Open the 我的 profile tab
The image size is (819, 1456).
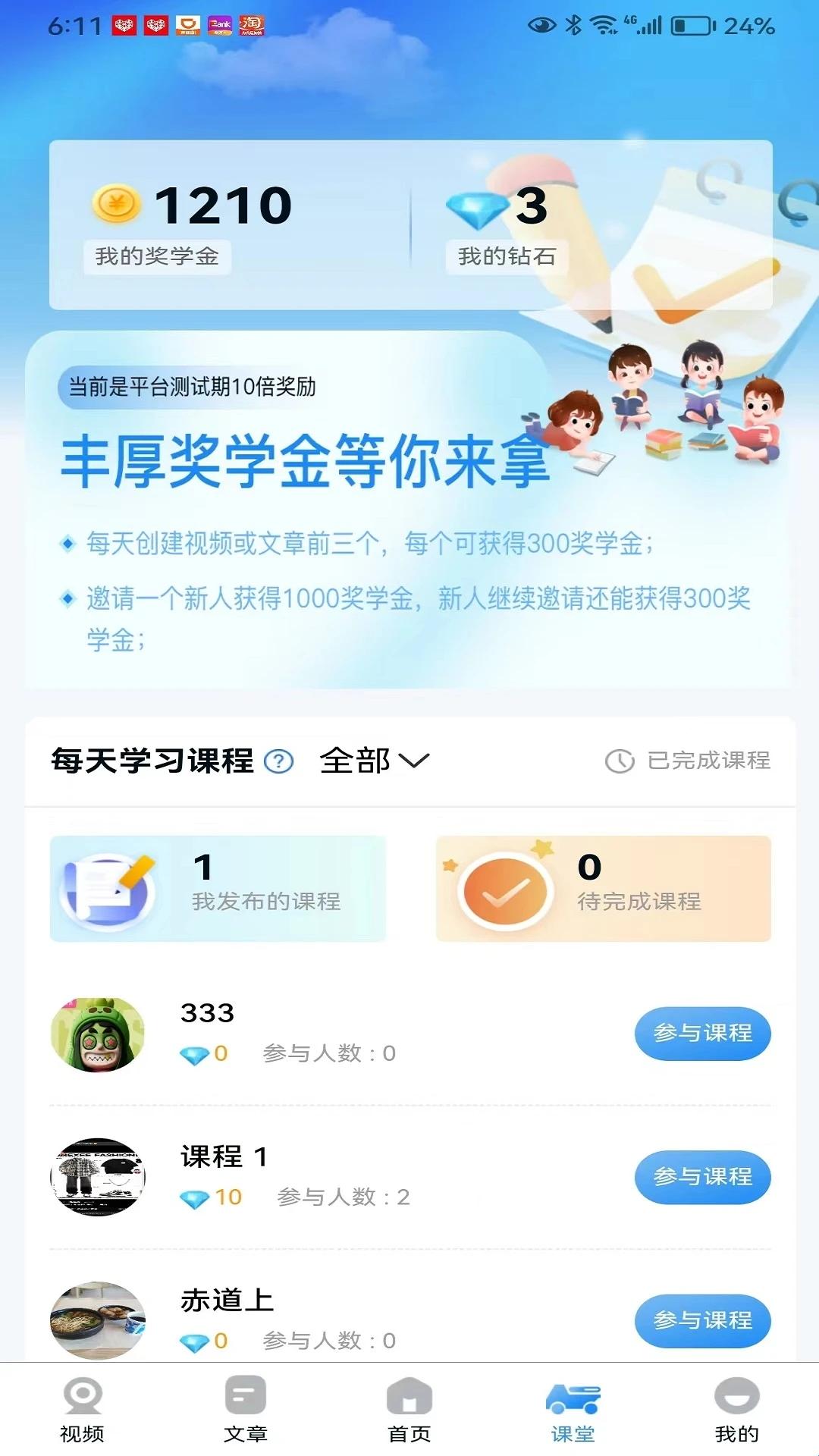pyautogui.click(x=737, y=1410)
